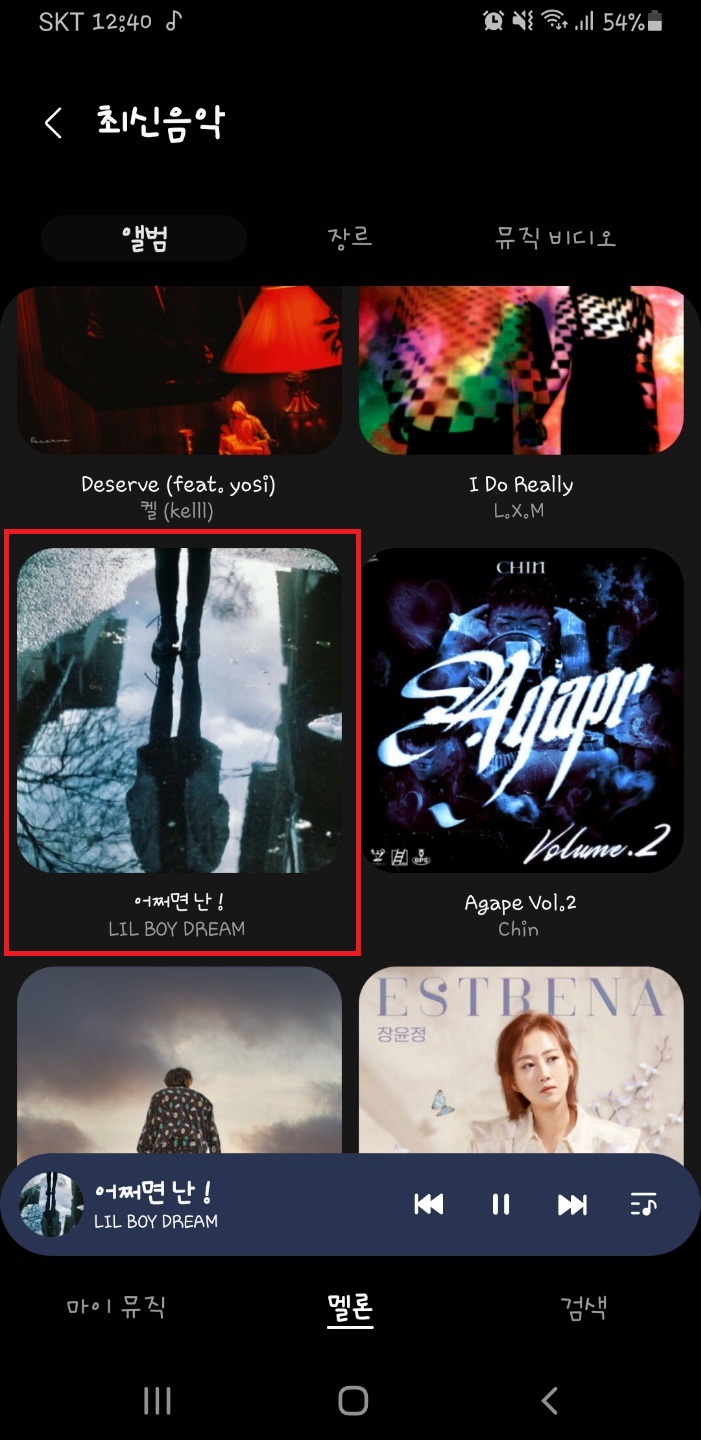Go to the 검색 tab

coord(583,1306)
